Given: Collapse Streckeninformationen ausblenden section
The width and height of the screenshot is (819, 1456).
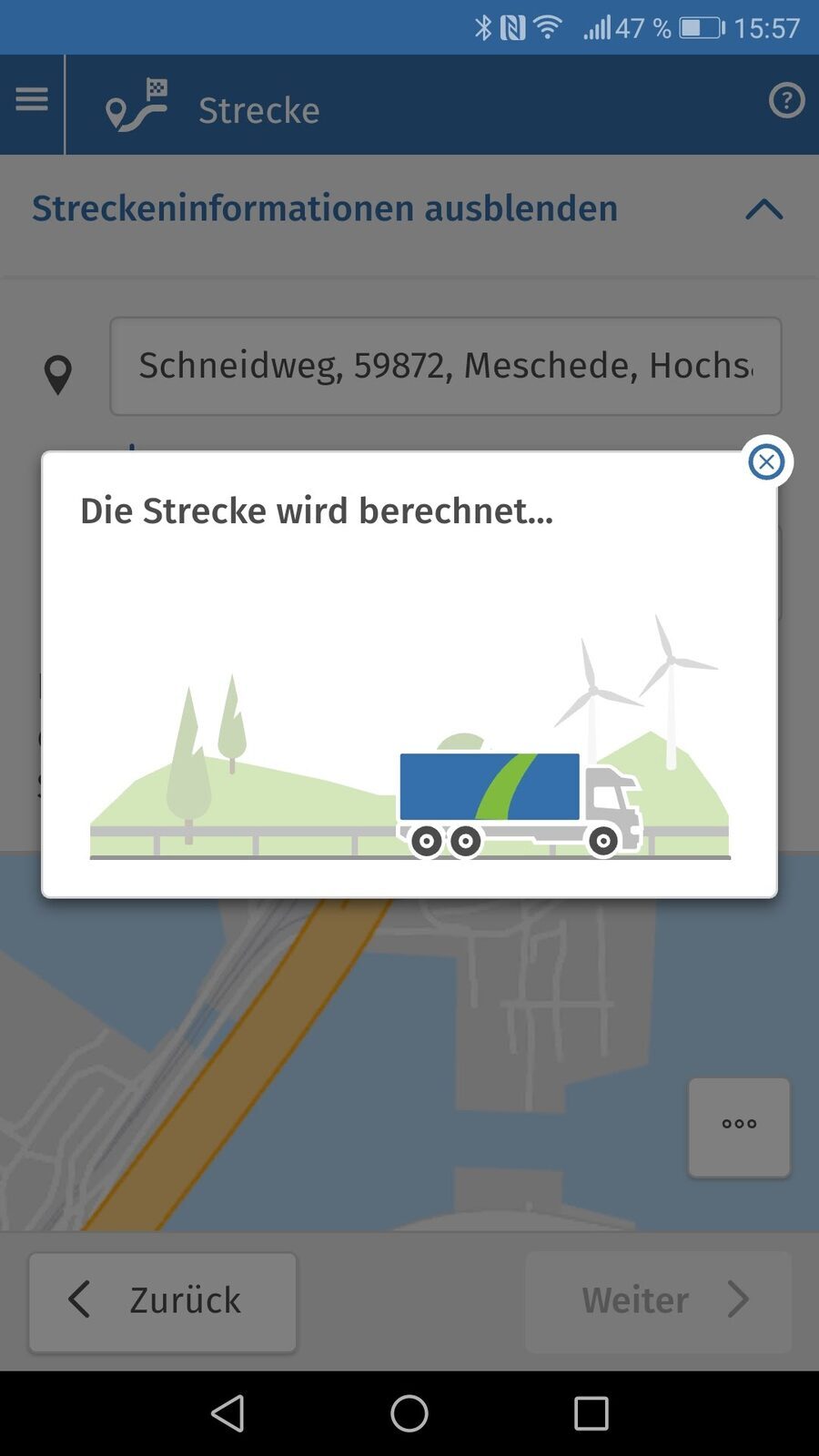Looking at the screenshot, I should tap(763, 209).
